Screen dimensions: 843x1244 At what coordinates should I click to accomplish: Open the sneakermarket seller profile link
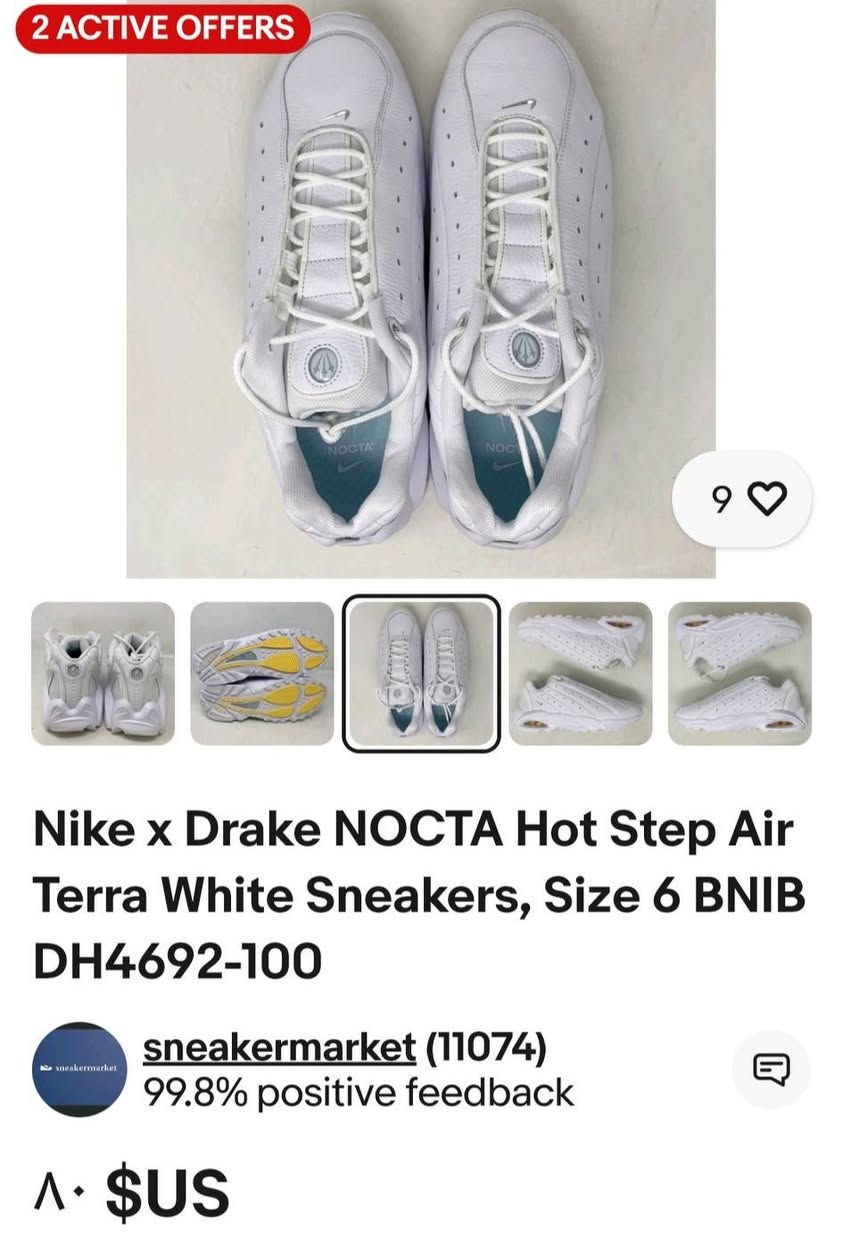coord(279,1047)
